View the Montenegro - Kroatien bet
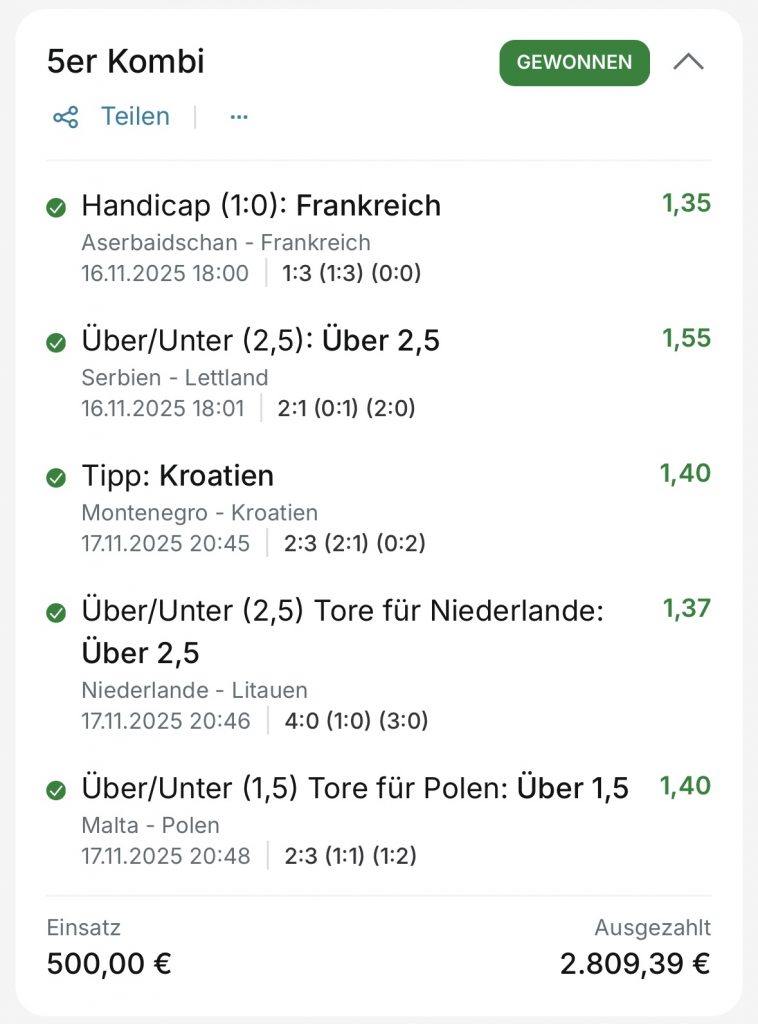This screenshot has width=758, height=1024. pyautogui.click(x=200, y=512)
